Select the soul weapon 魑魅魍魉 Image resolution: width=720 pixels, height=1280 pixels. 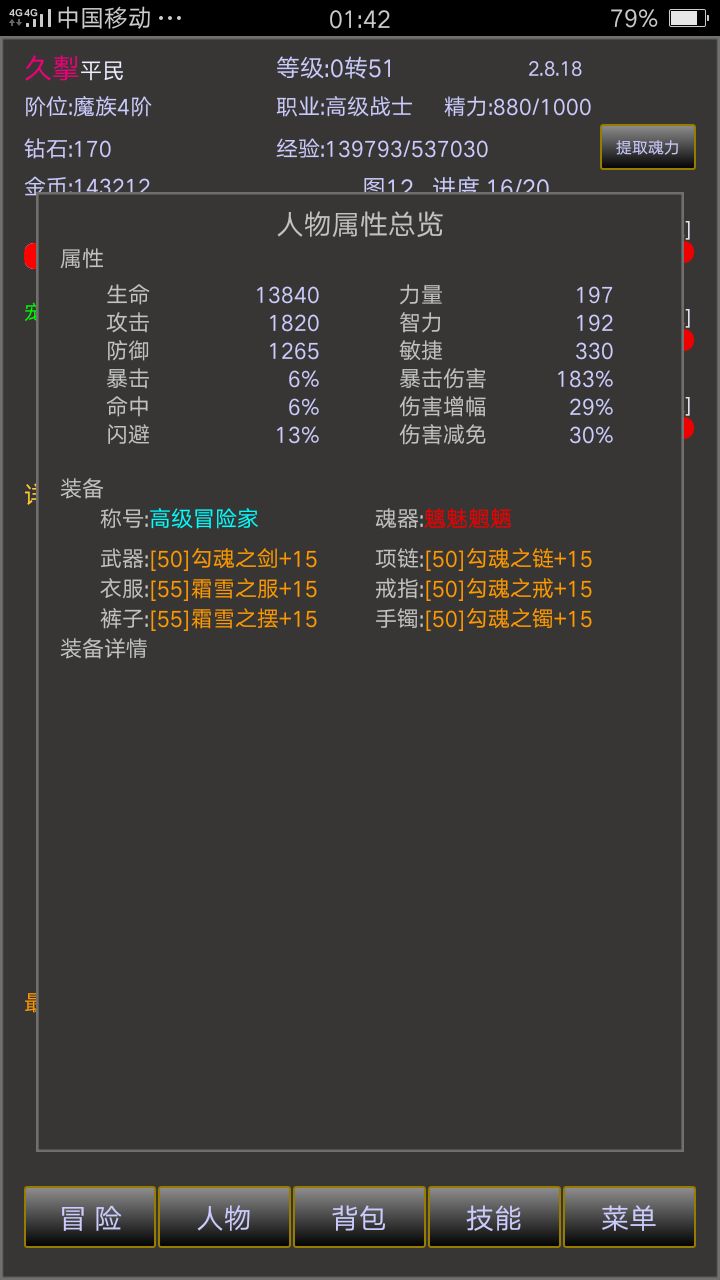tap(468, 519)
